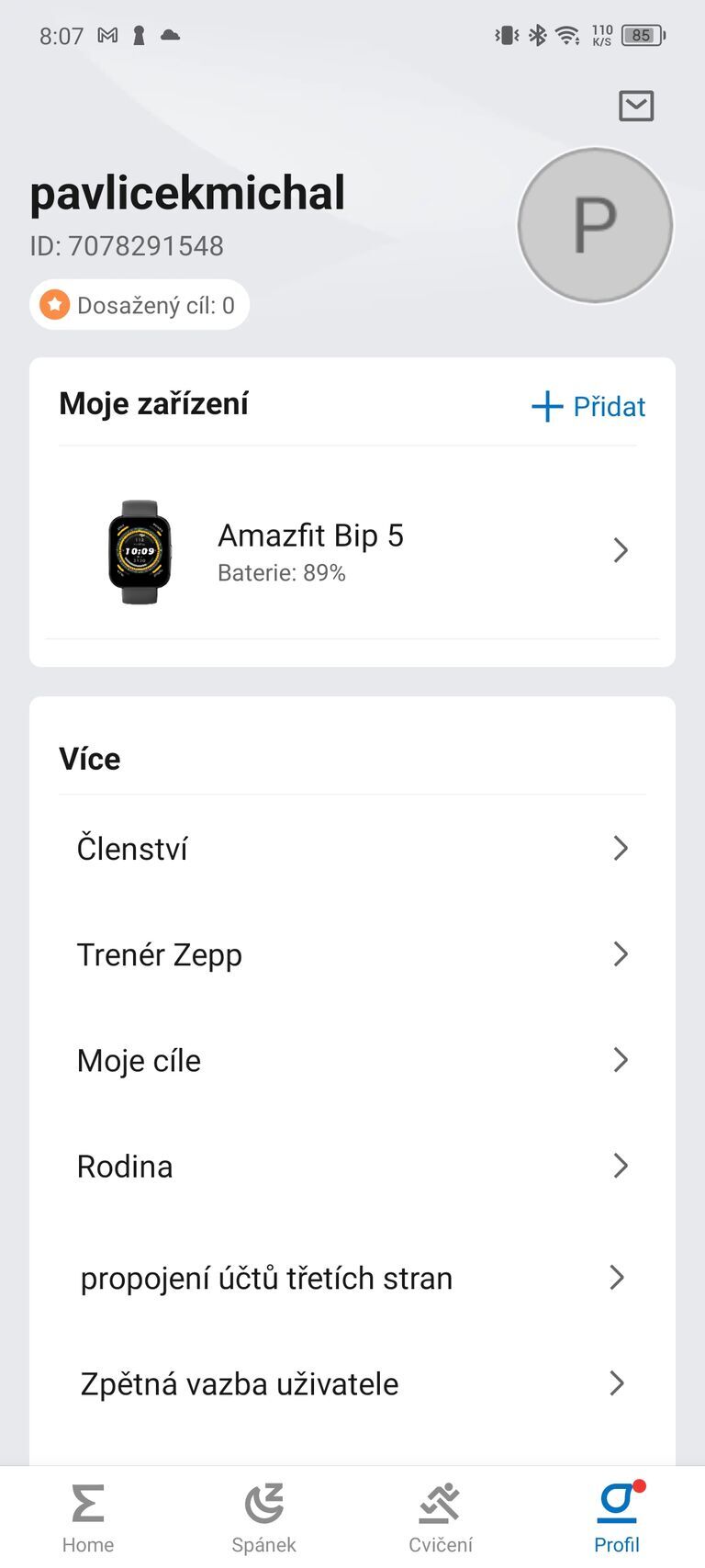Open the messages envelope icon
This screenshot has height=1568, width=705.
tap(636, 107)
